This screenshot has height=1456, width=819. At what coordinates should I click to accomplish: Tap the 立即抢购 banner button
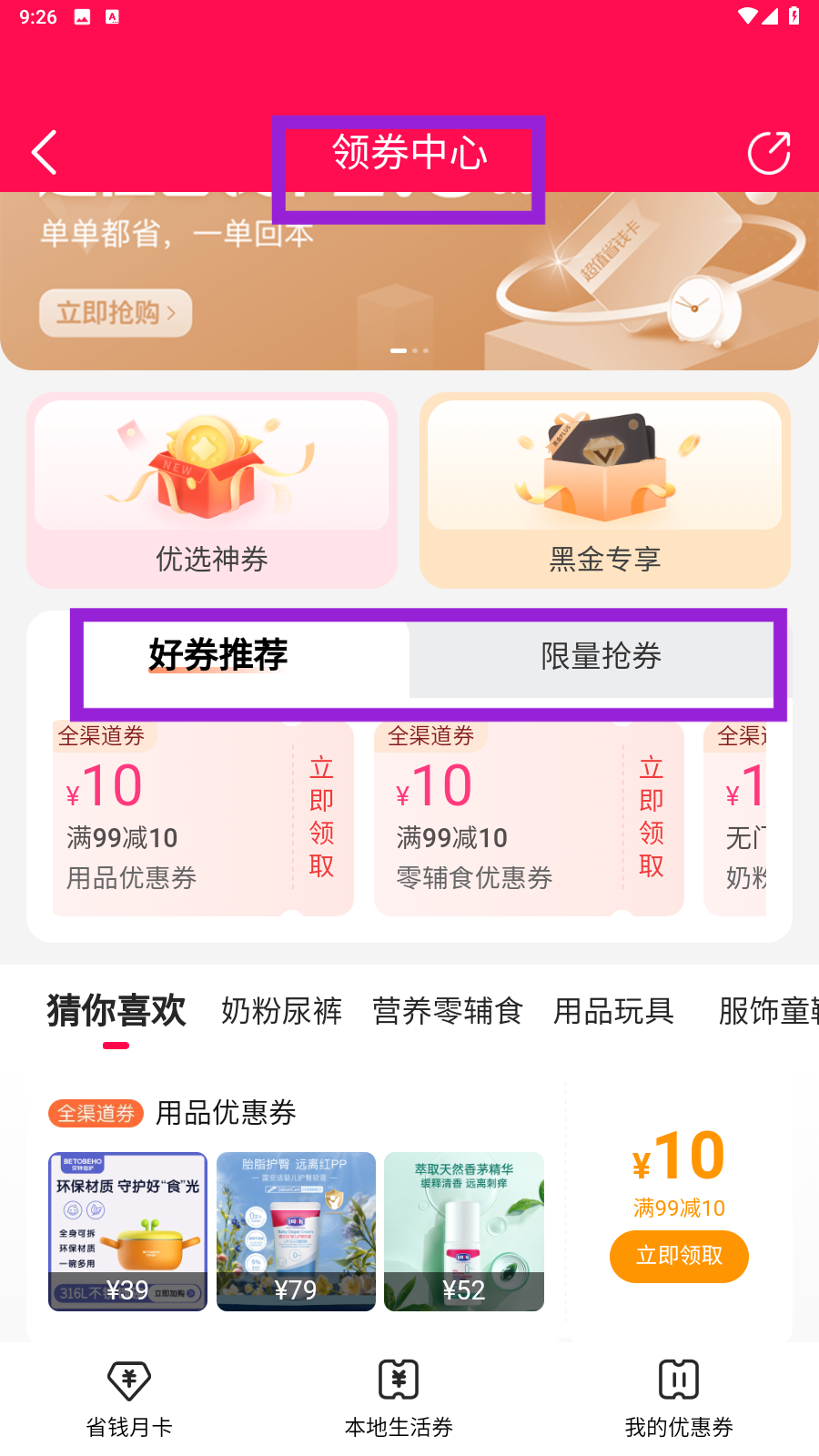point(116,313)
